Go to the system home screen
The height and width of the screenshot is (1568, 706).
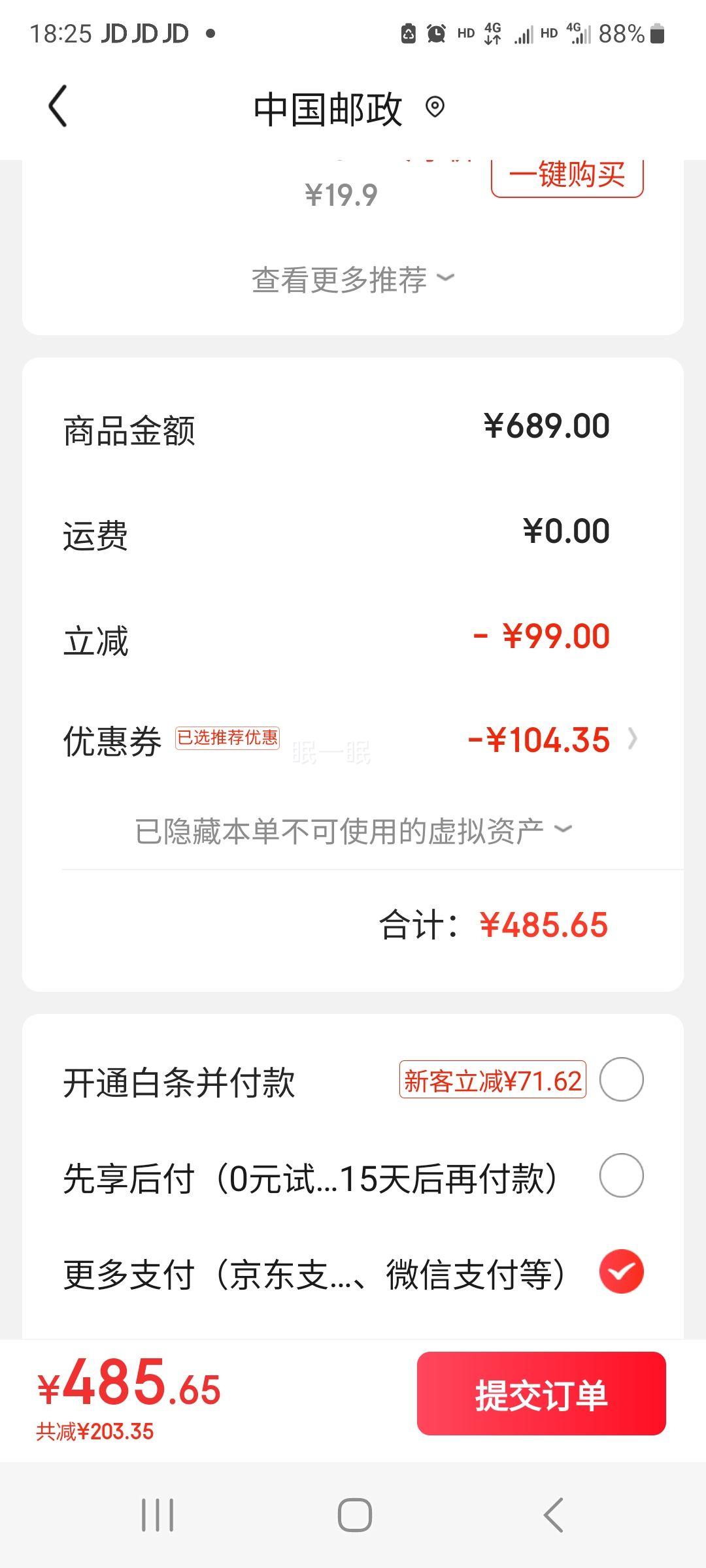pyautogui.click(x=355, y=1515)
